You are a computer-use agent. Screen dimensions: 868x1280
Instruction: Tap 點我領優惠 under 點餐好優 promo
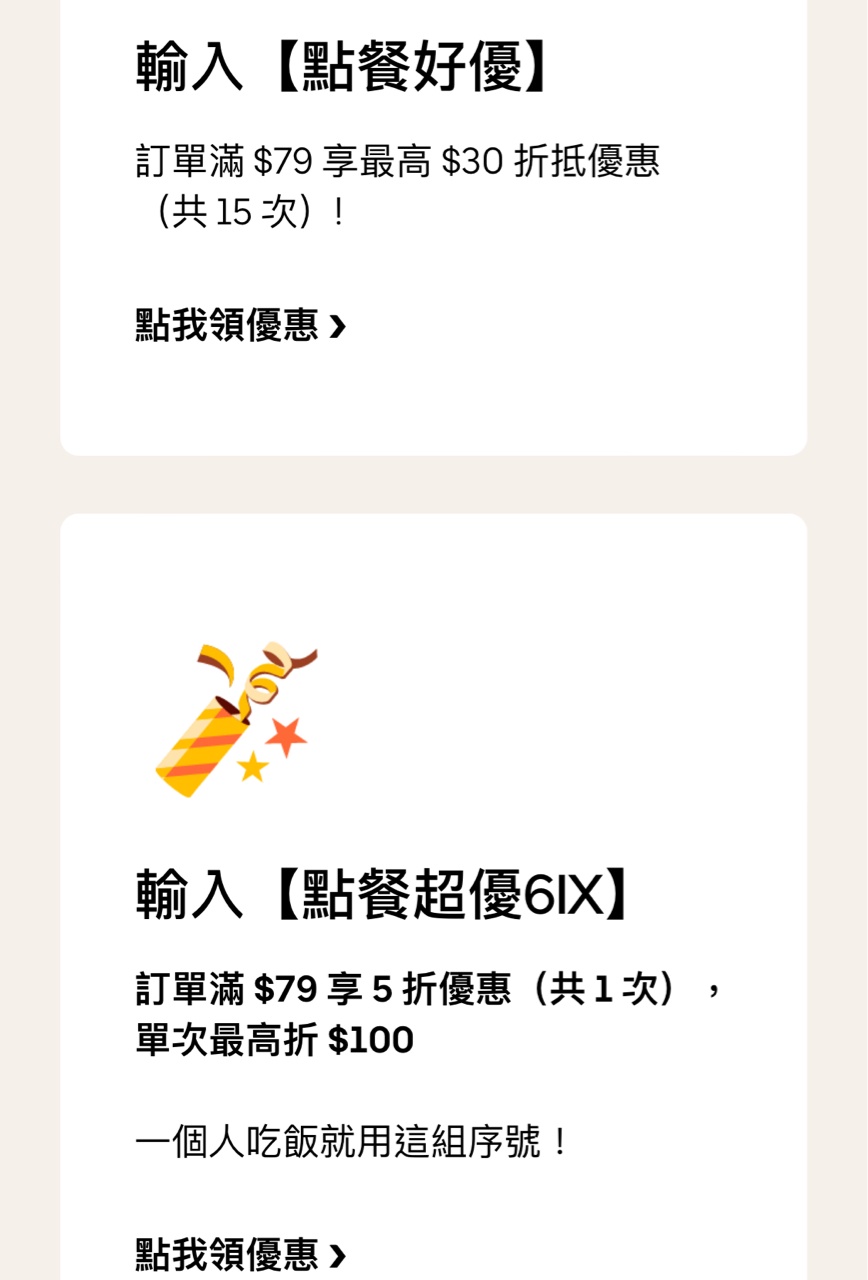tap(240, 326)
